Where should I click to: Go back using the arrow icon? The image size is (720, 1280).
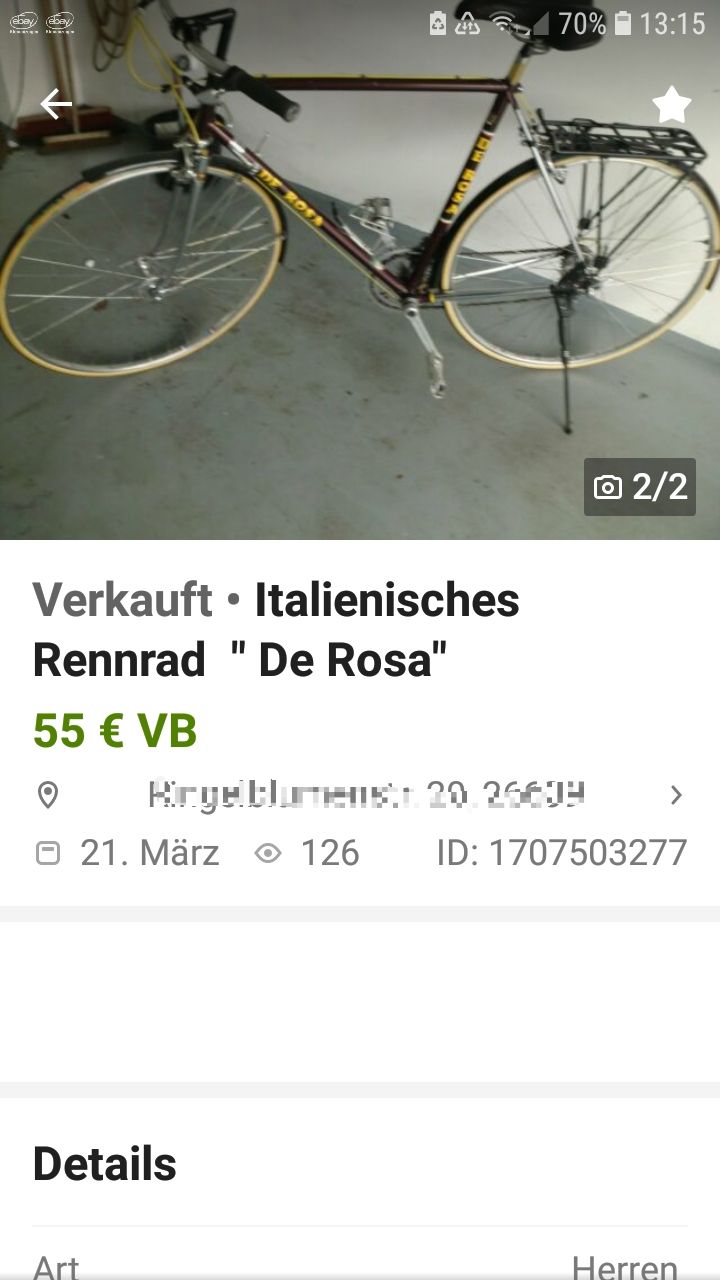coord(55,104)
